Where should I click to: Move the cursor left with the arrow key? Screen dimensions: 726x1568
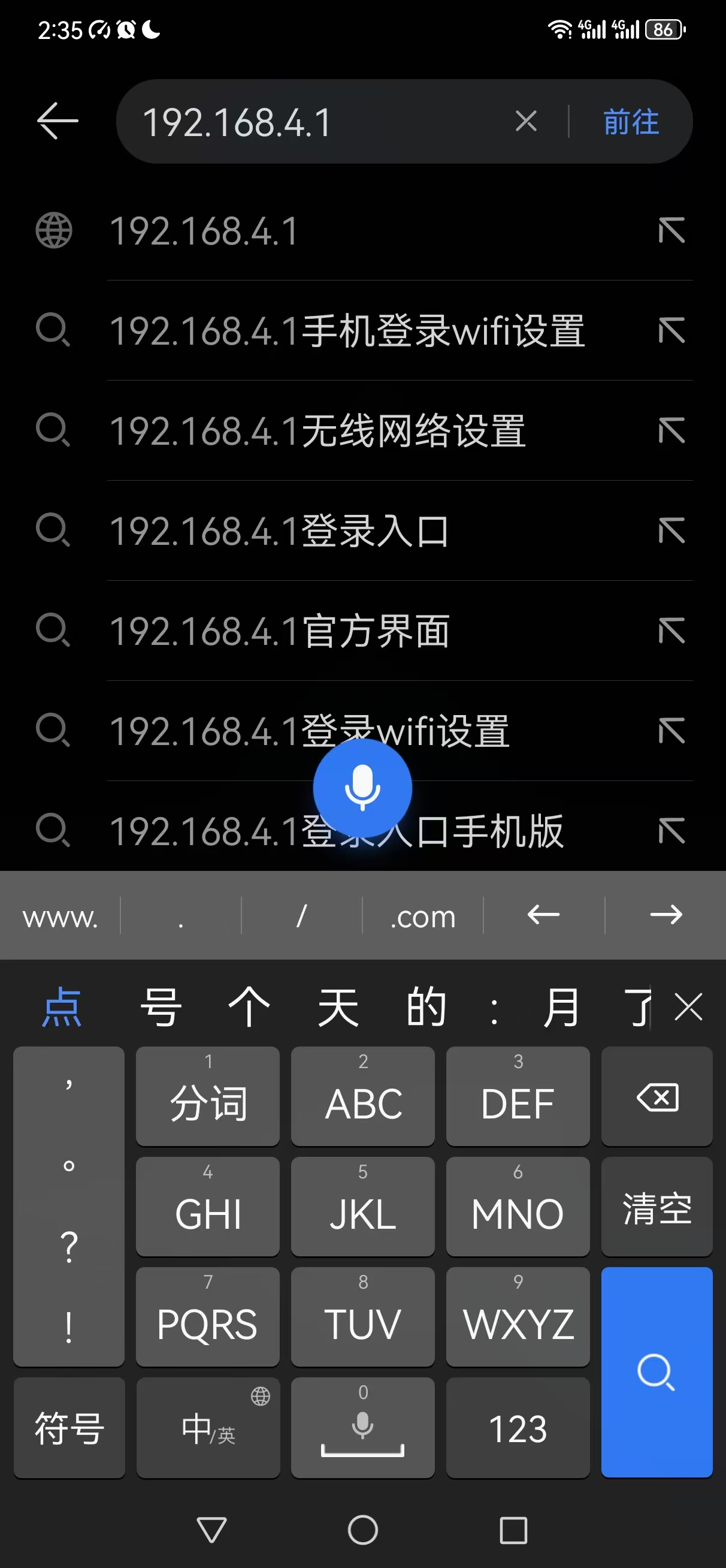(x=543, y=915)
